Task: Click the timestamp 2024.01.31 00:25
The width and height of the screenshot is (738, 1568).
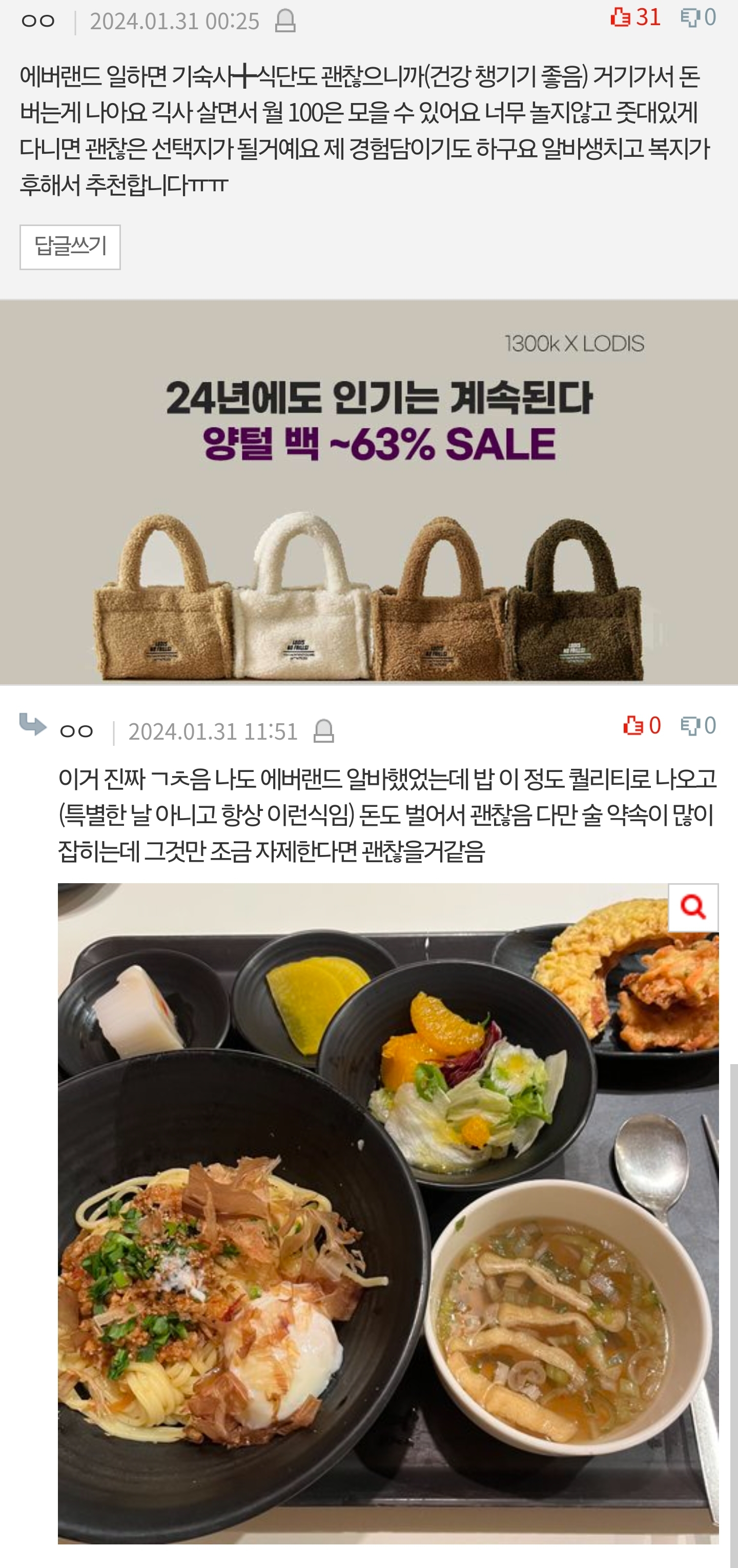Action: pos(175,20)
